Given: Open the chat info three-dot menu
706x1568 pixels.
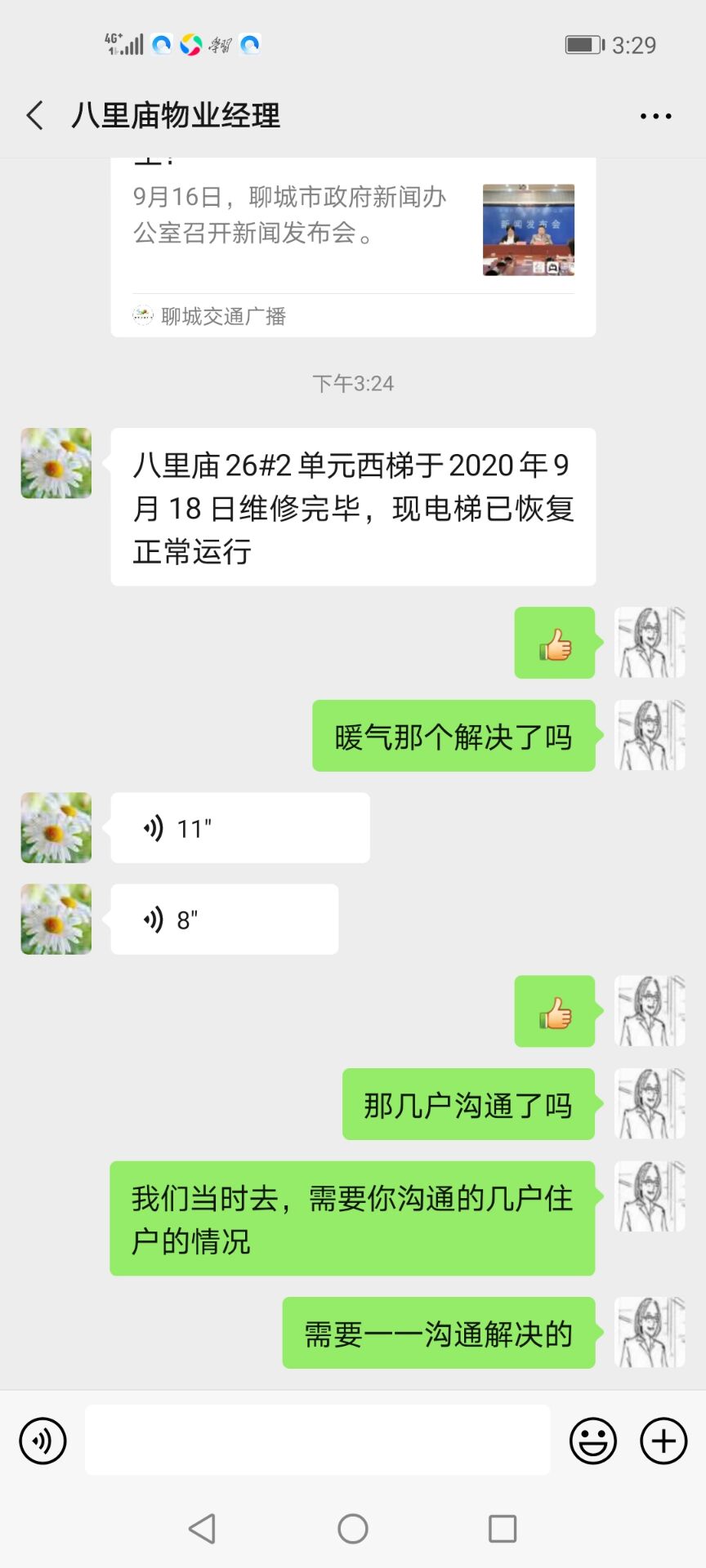Looking at the screenshot, I should (x=655, y=116).
